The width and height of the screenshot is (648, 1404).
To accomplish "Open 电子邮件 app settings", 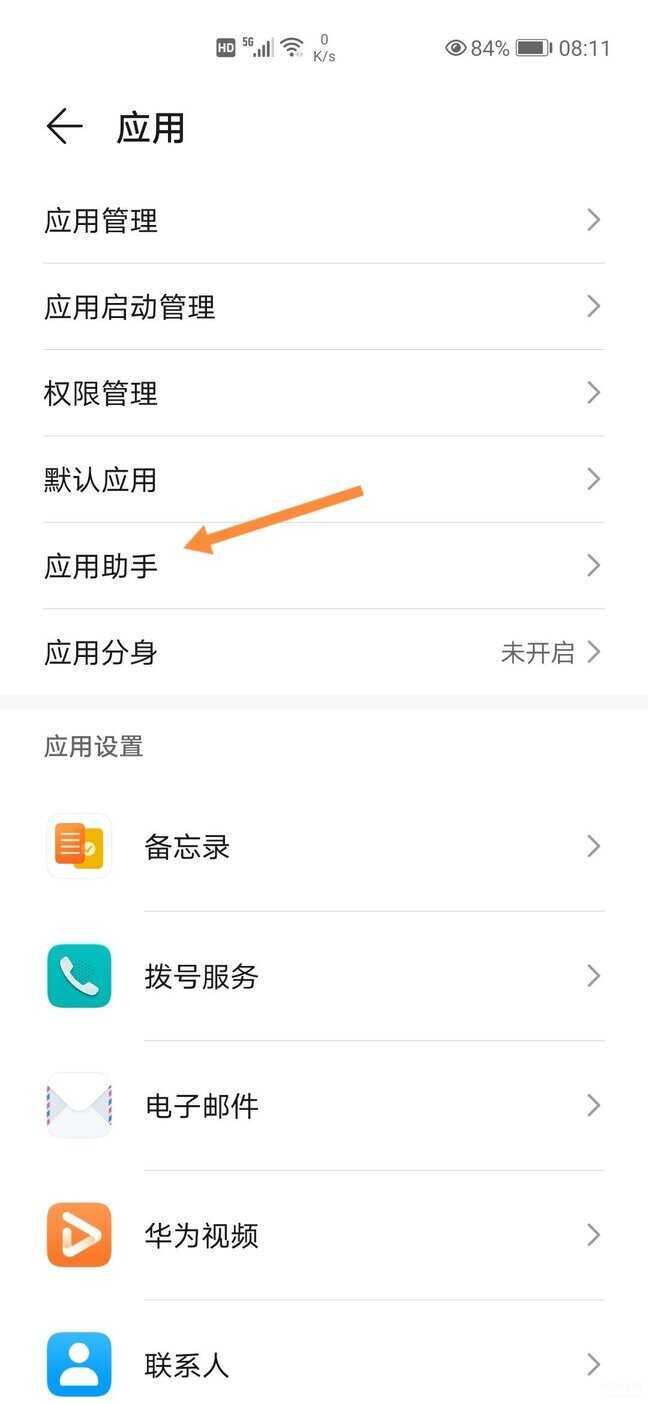I will click(323, 1106).
